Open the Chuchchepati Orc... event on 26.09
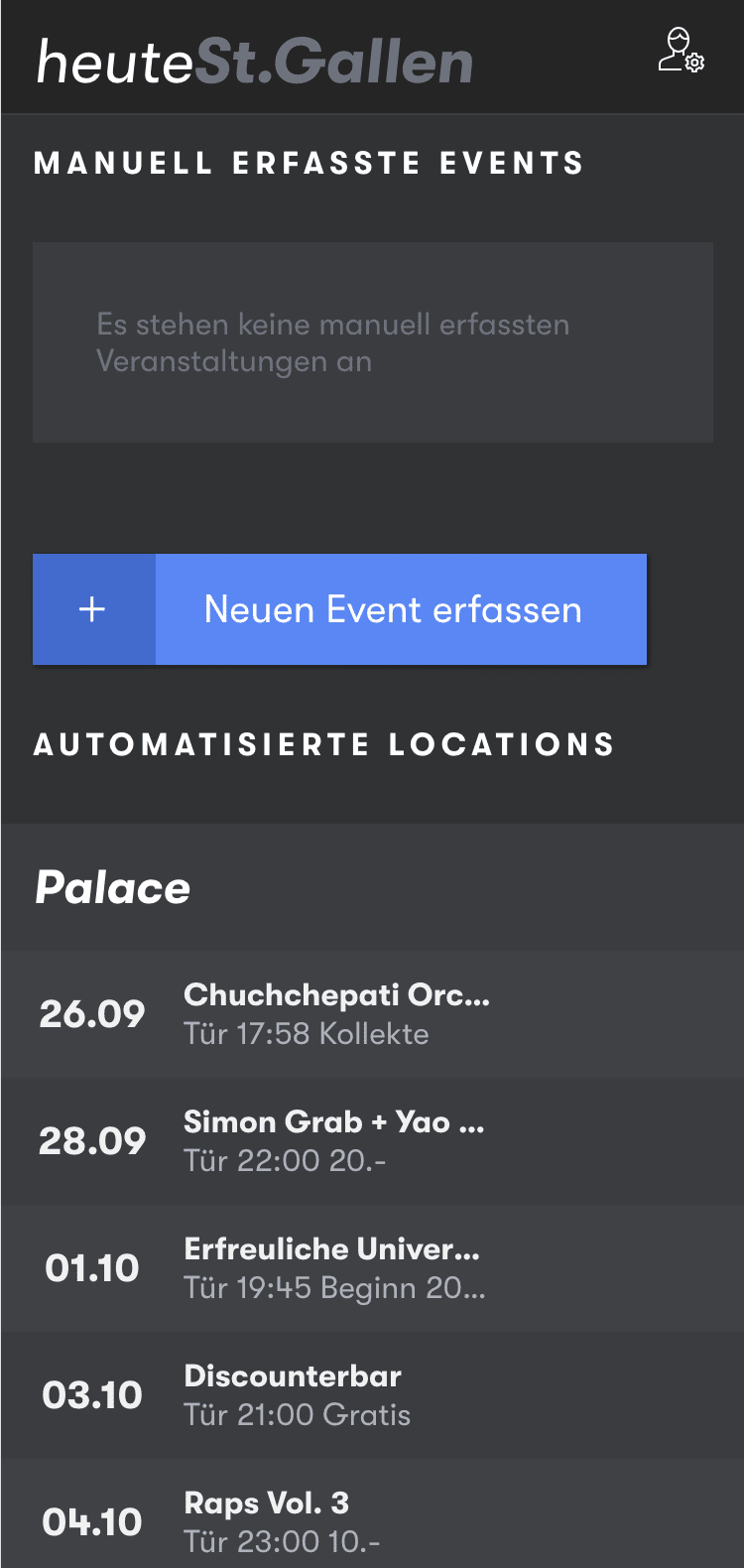This screenshot has height=1568, width=744. pos(372,1014)
